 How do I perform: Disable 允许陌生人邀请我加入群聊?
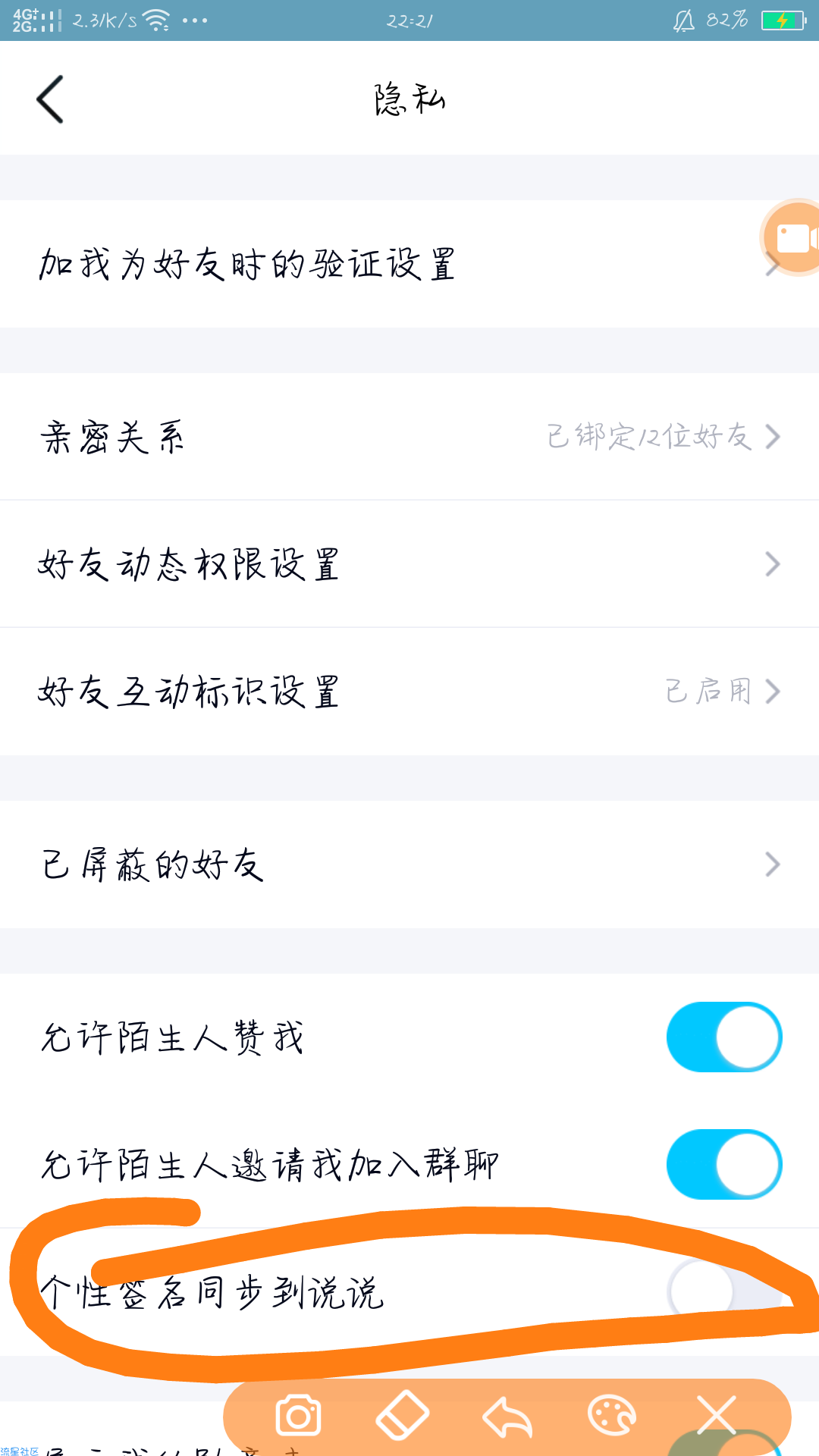pyautogui.click(x=724, y=1165)
